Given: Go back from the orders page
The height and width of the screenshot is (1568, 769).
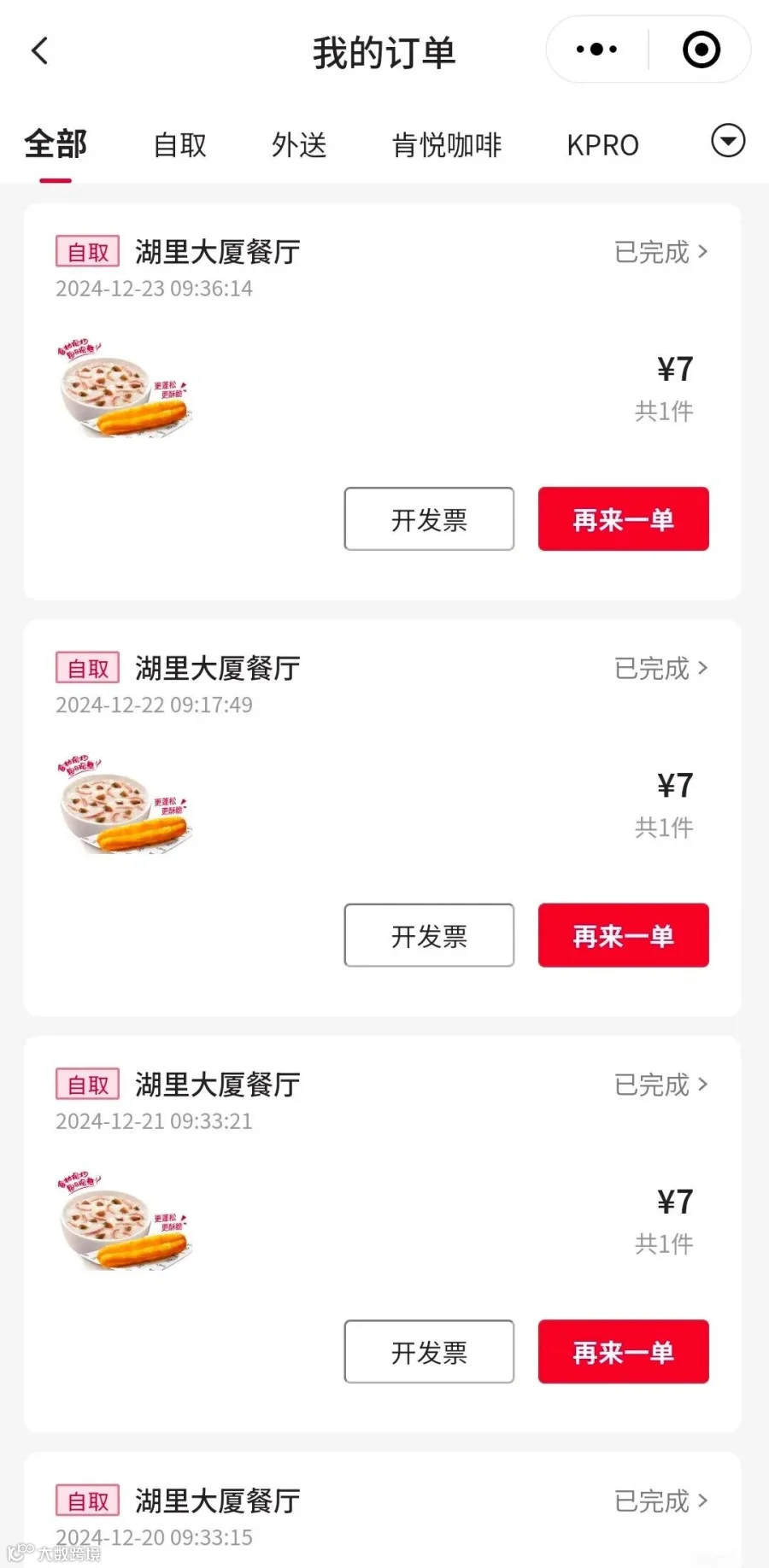Looking at the screenshot, I should point(39,50).
